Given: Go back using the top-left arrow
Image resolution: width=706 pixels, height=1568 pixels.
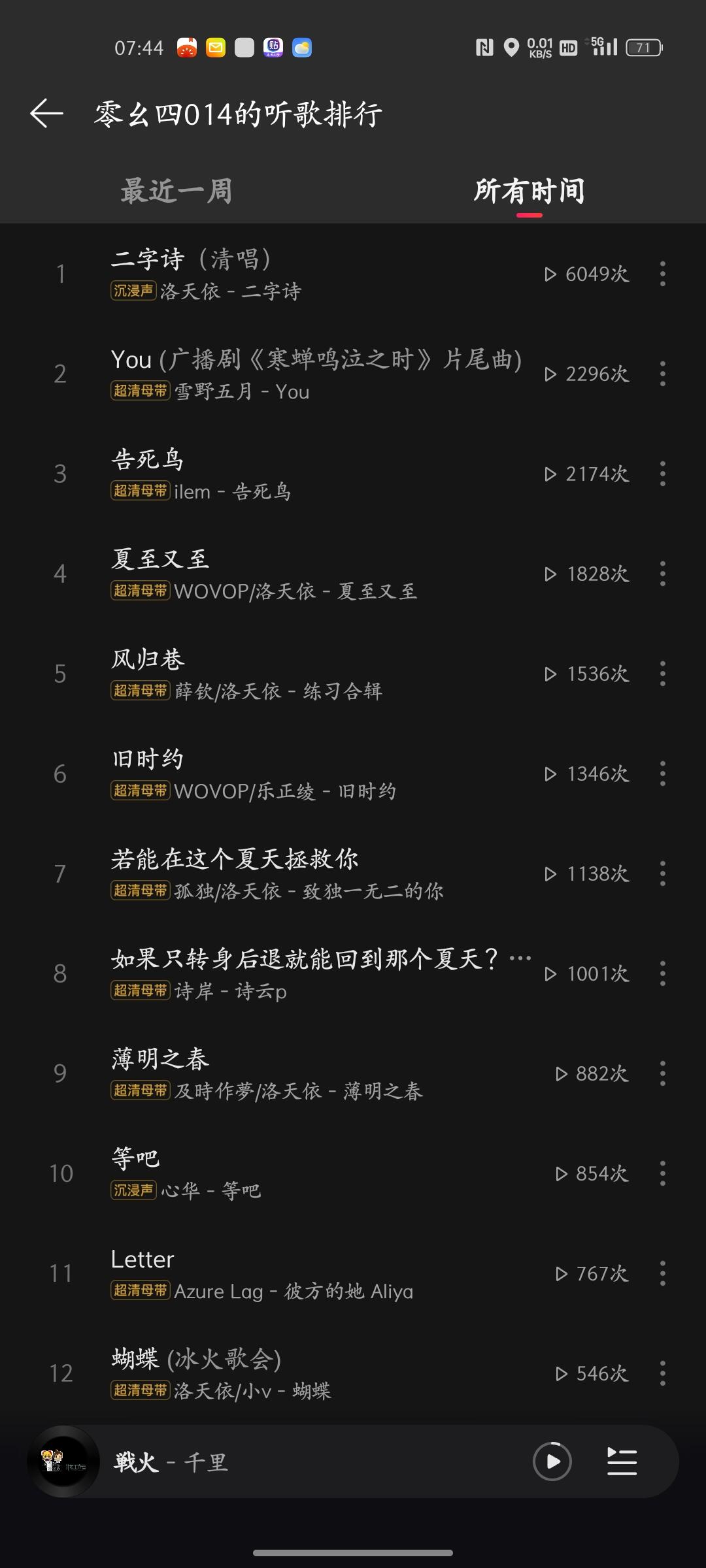Looking at the screenshot, I should click(x=47, y=114).
